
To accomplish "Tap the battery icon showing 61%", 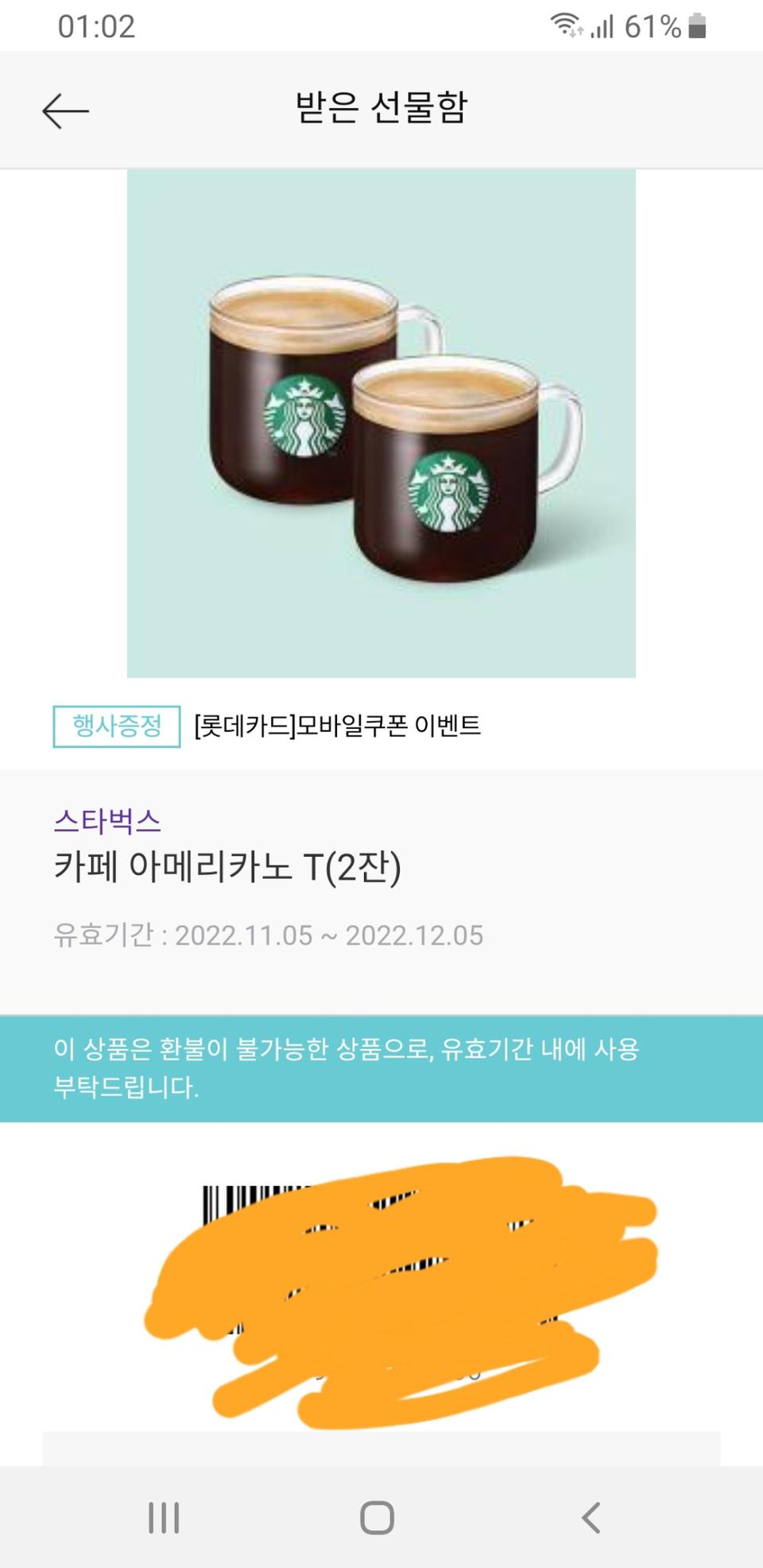I will (x=698, y=26).
